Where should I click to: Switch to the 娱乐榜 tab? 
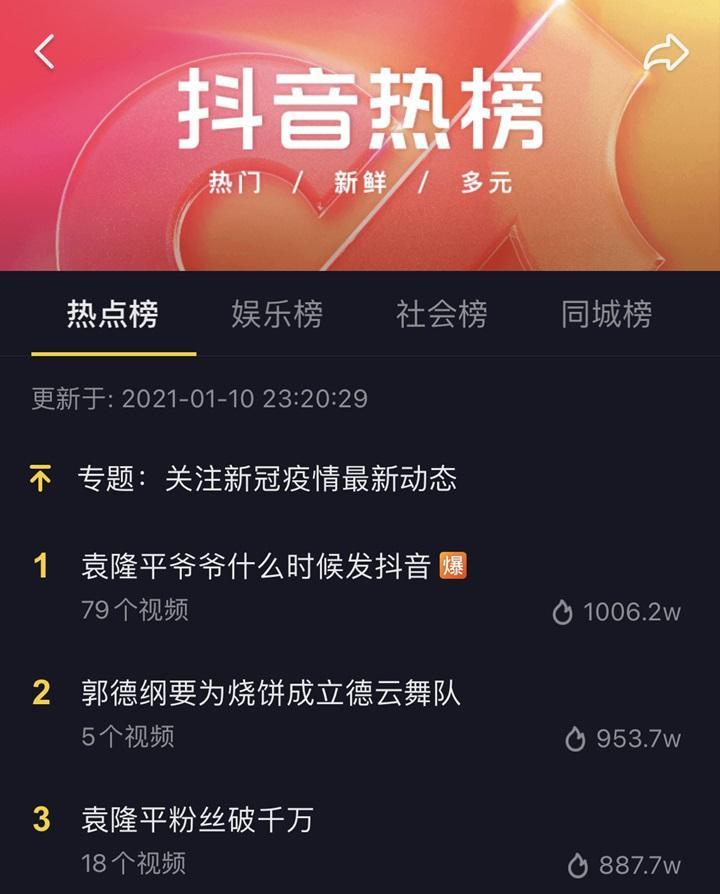click(x=277, y=314)
